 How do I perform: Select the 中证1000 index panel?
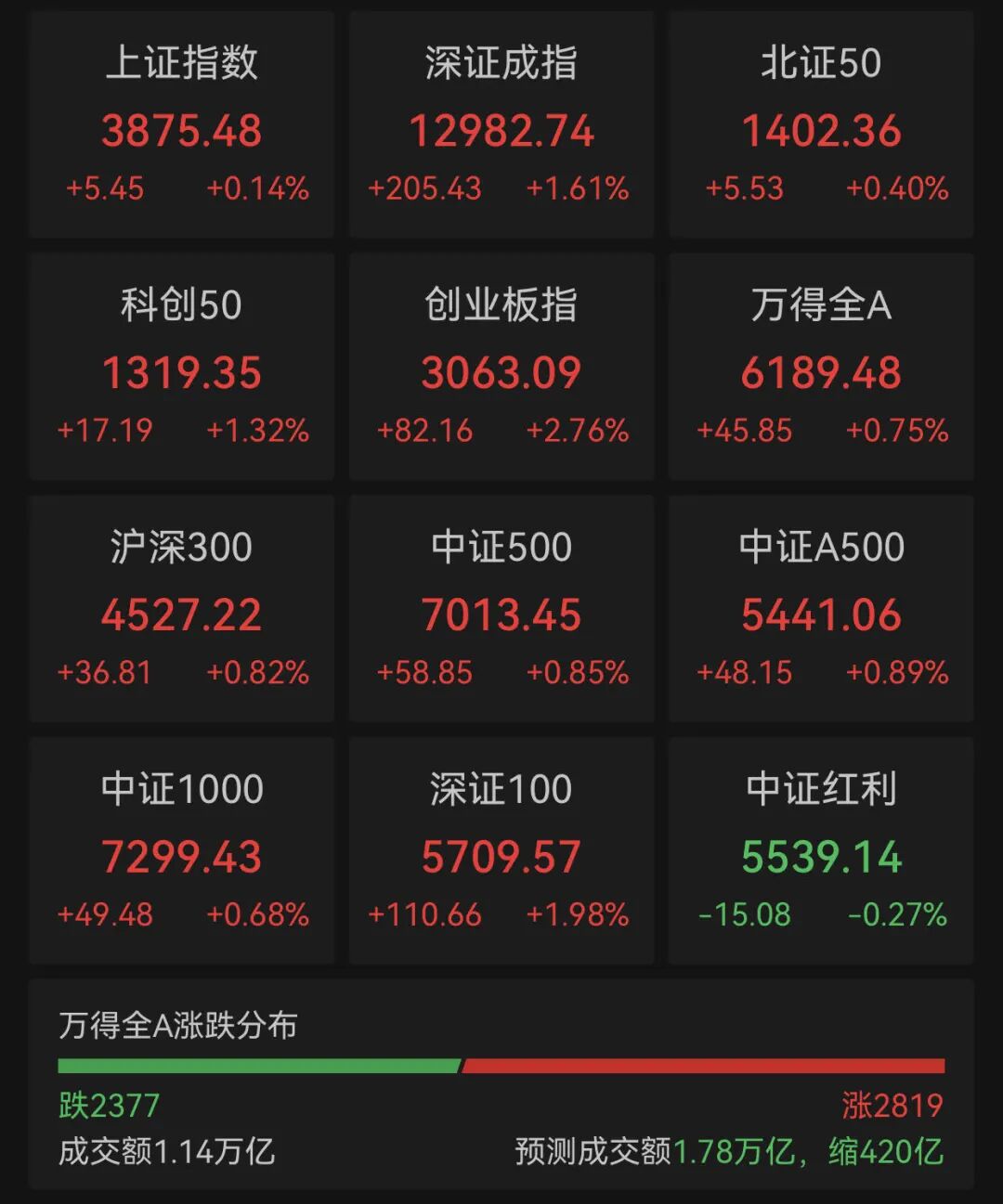coord(181,849)
